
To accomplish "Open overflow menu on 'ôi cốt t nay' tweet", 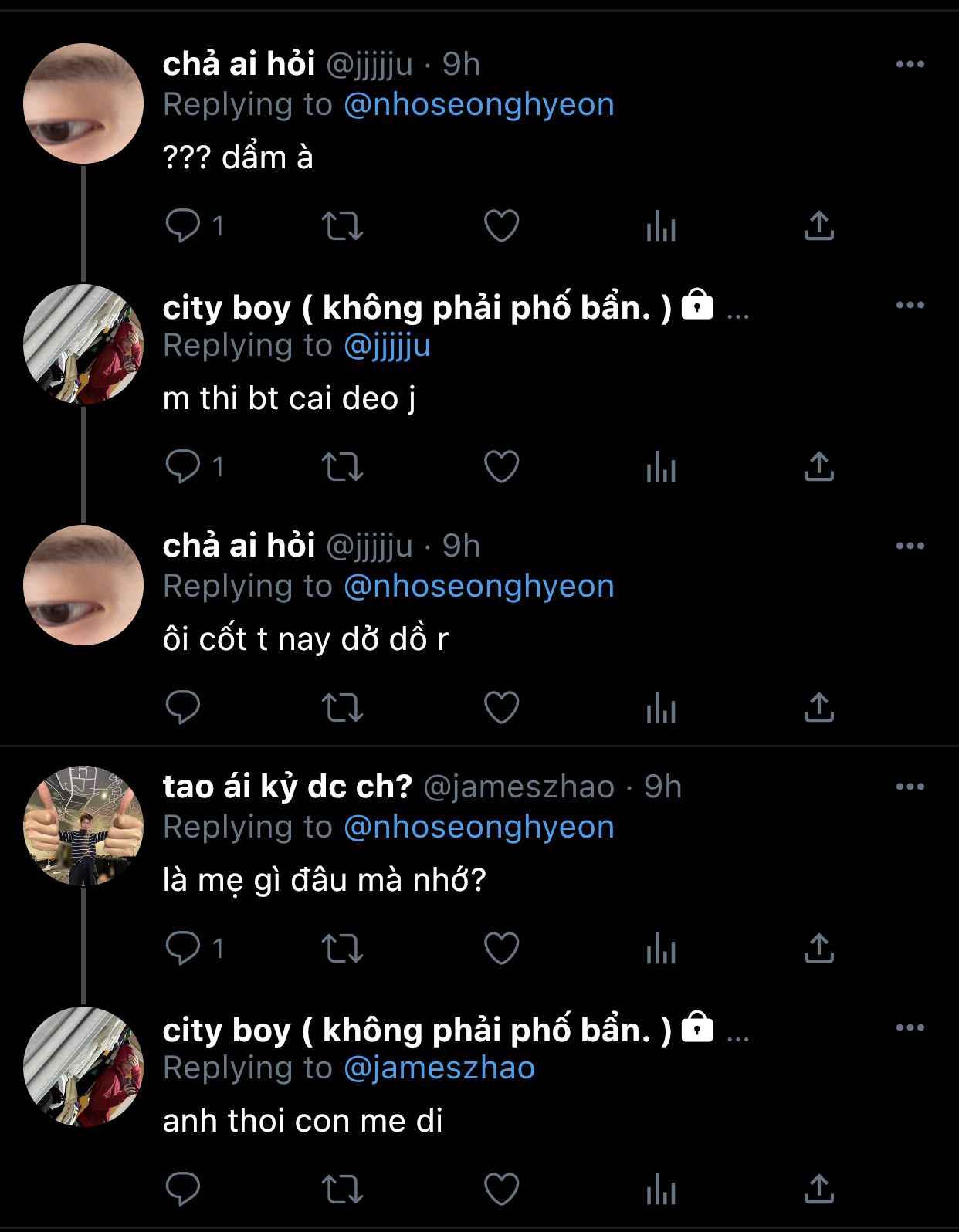I will (910, 547).
